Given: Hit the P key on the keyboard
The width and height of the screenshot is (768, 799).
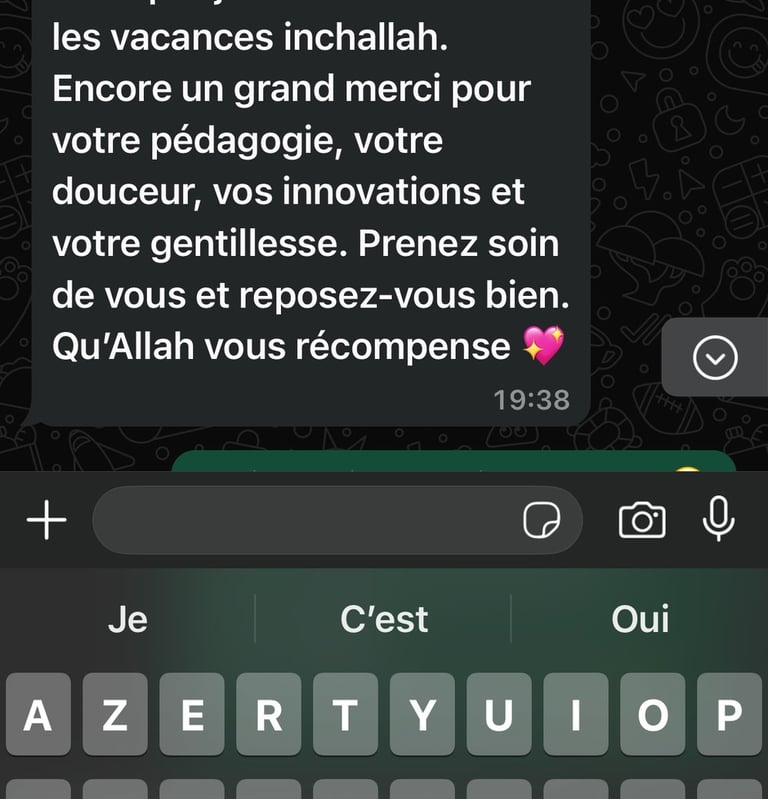Looking at the screenshot, I should coord(730,715).
